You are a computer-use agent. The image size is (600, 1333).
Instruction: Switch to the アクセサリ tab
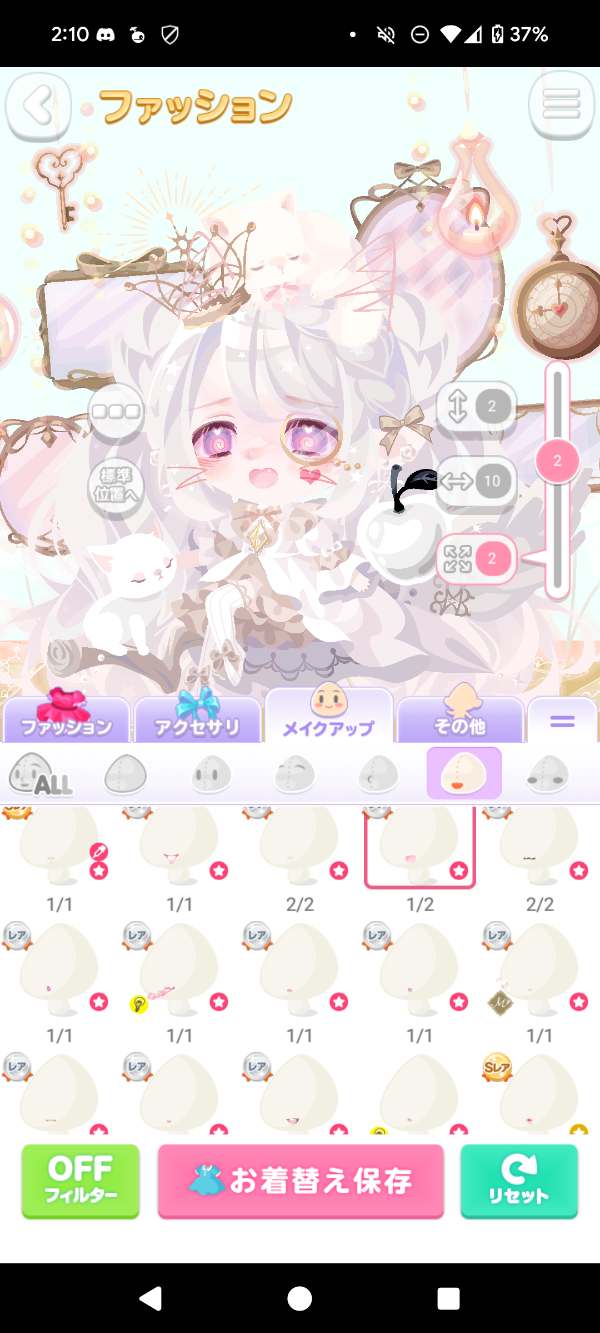coord(197,718)
